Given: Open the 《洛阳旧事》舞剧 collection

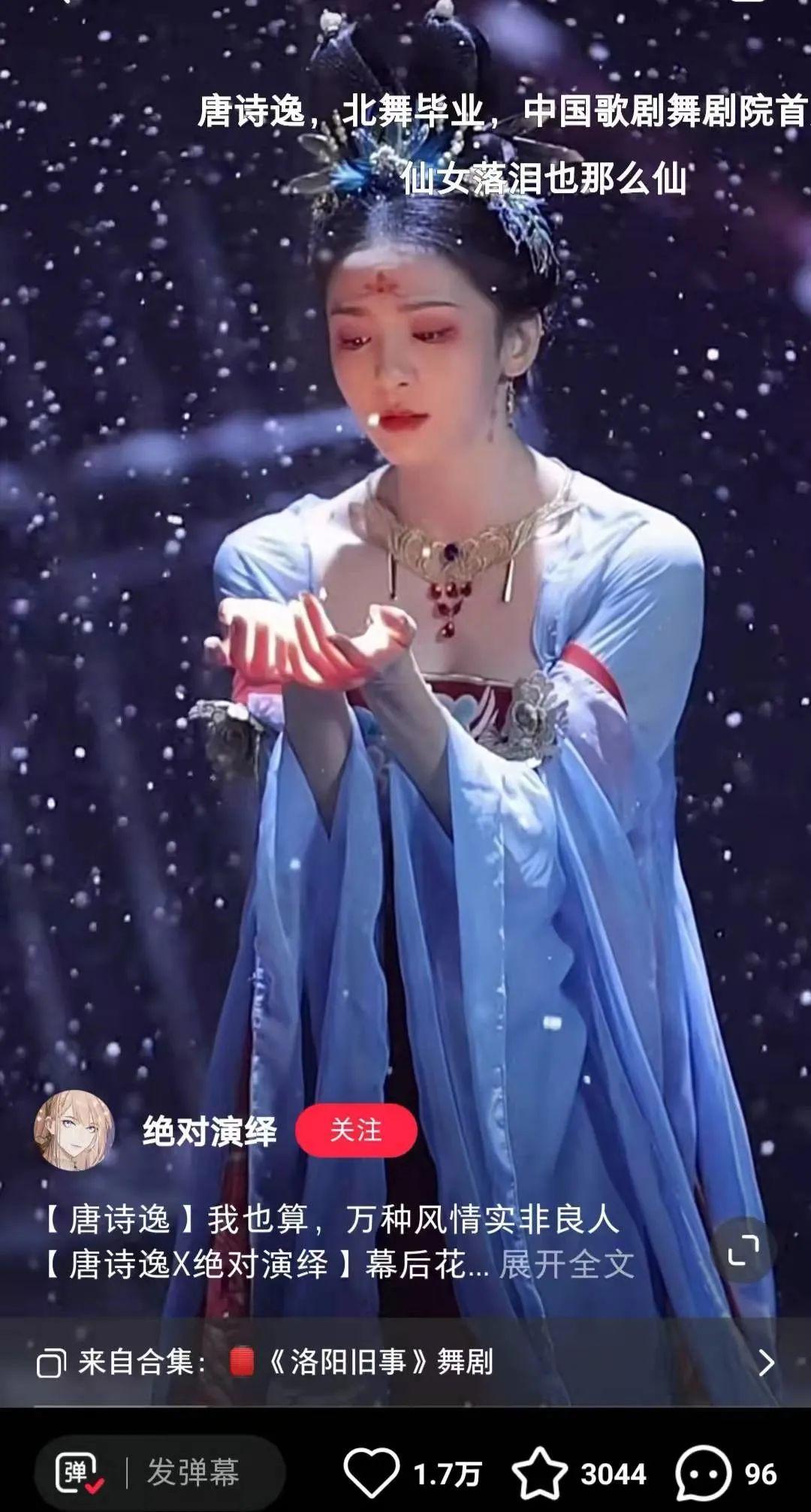Looking at the screenshot, I should pyautogui.click(x=405, y=1363).
